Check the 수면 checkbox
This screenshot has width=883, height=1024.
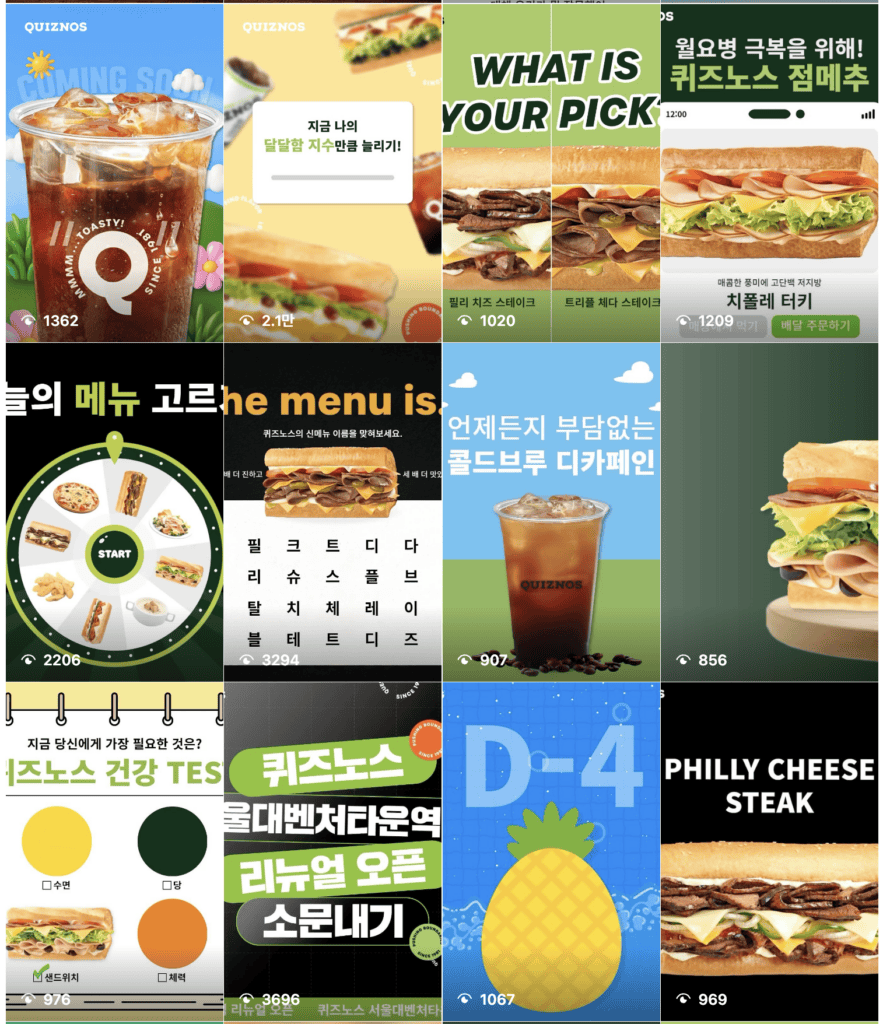click(x=46, y=885)
